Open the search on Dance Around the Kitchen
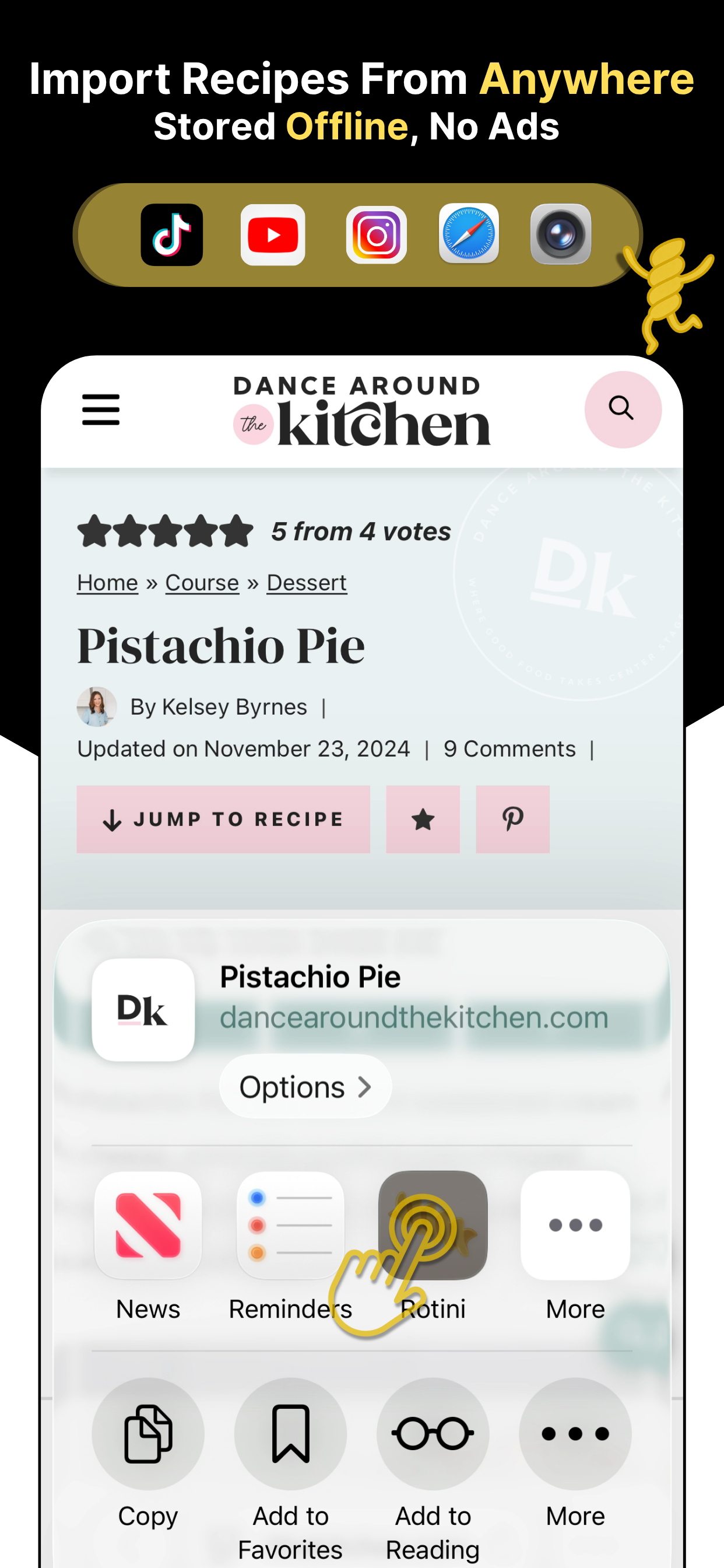Viewport: 724px width, 1568px height. [623, 409]
